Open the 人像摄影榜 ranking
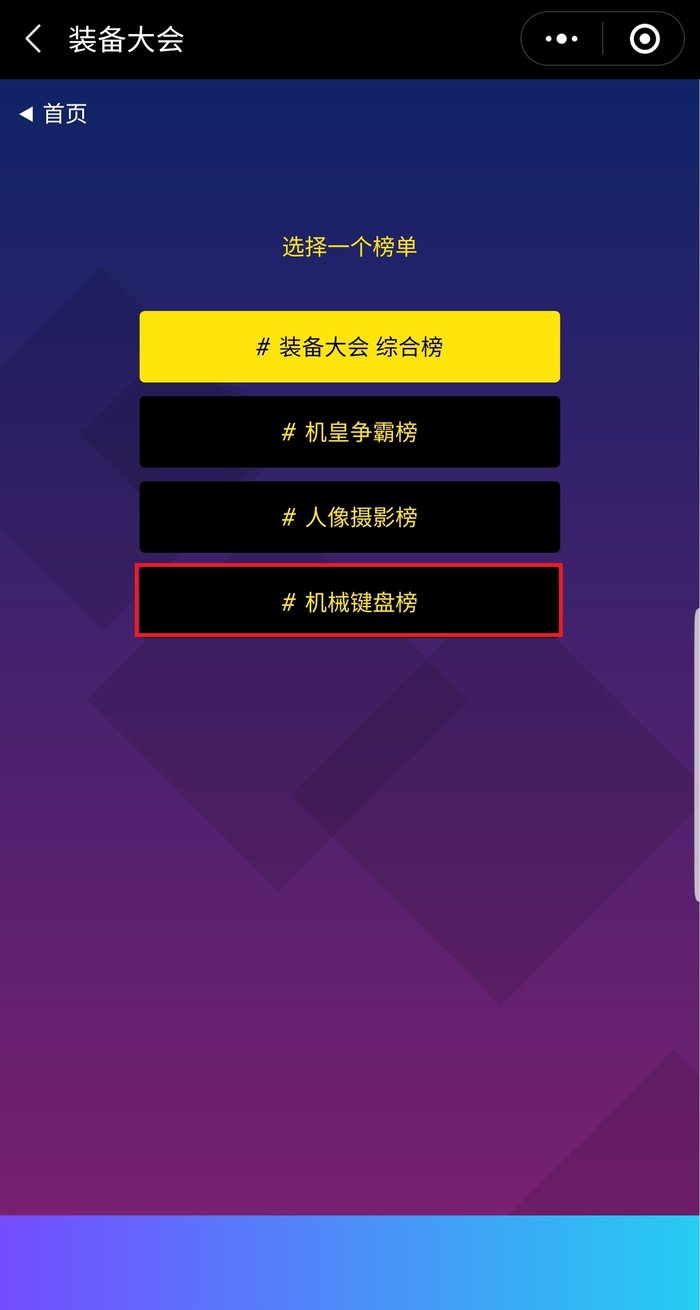The height and width of the screenshot is (1310, 700). click(349, 517)
